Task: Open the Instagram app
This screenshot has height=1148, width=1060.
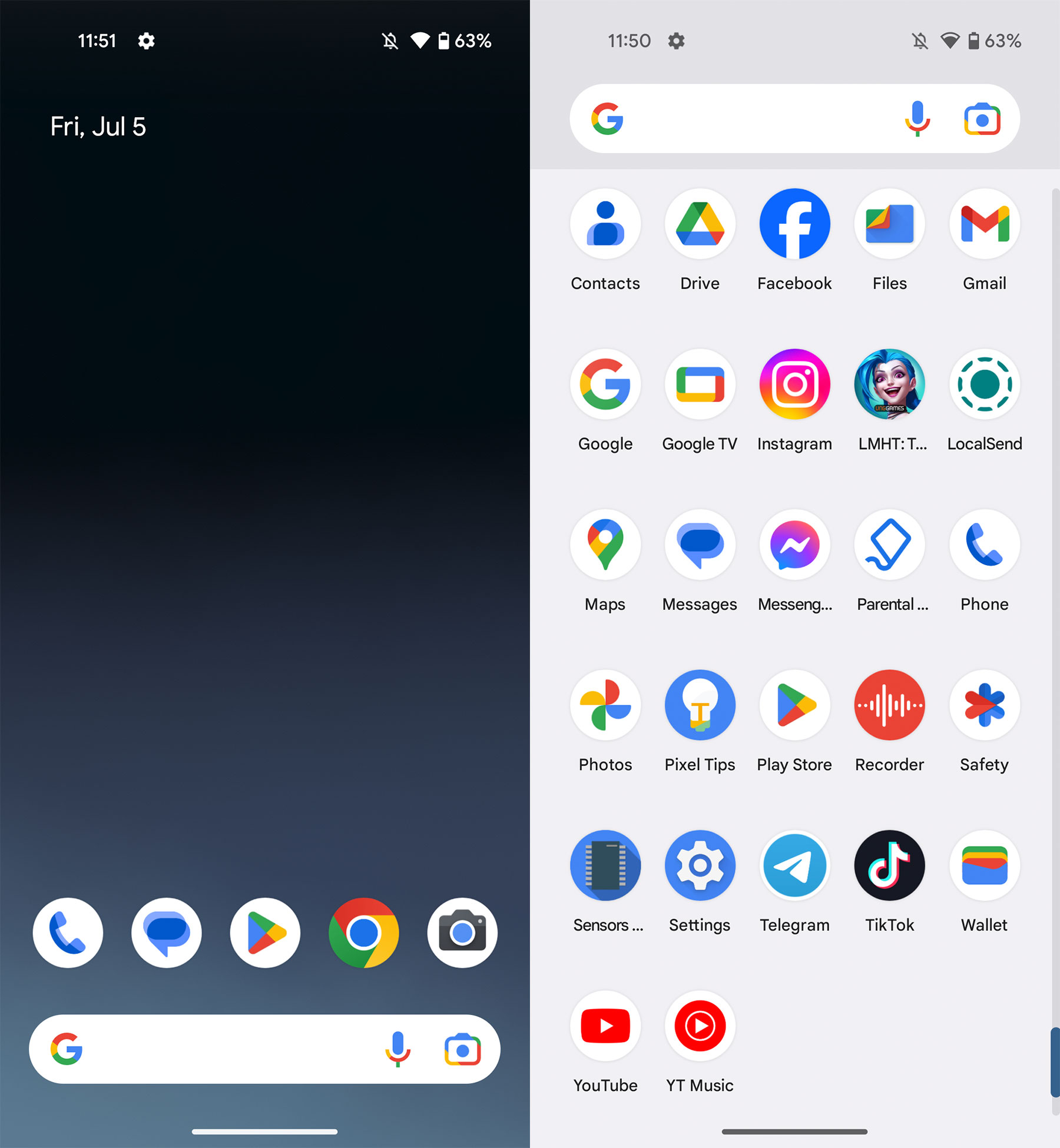Action: [x=794, y=384]
